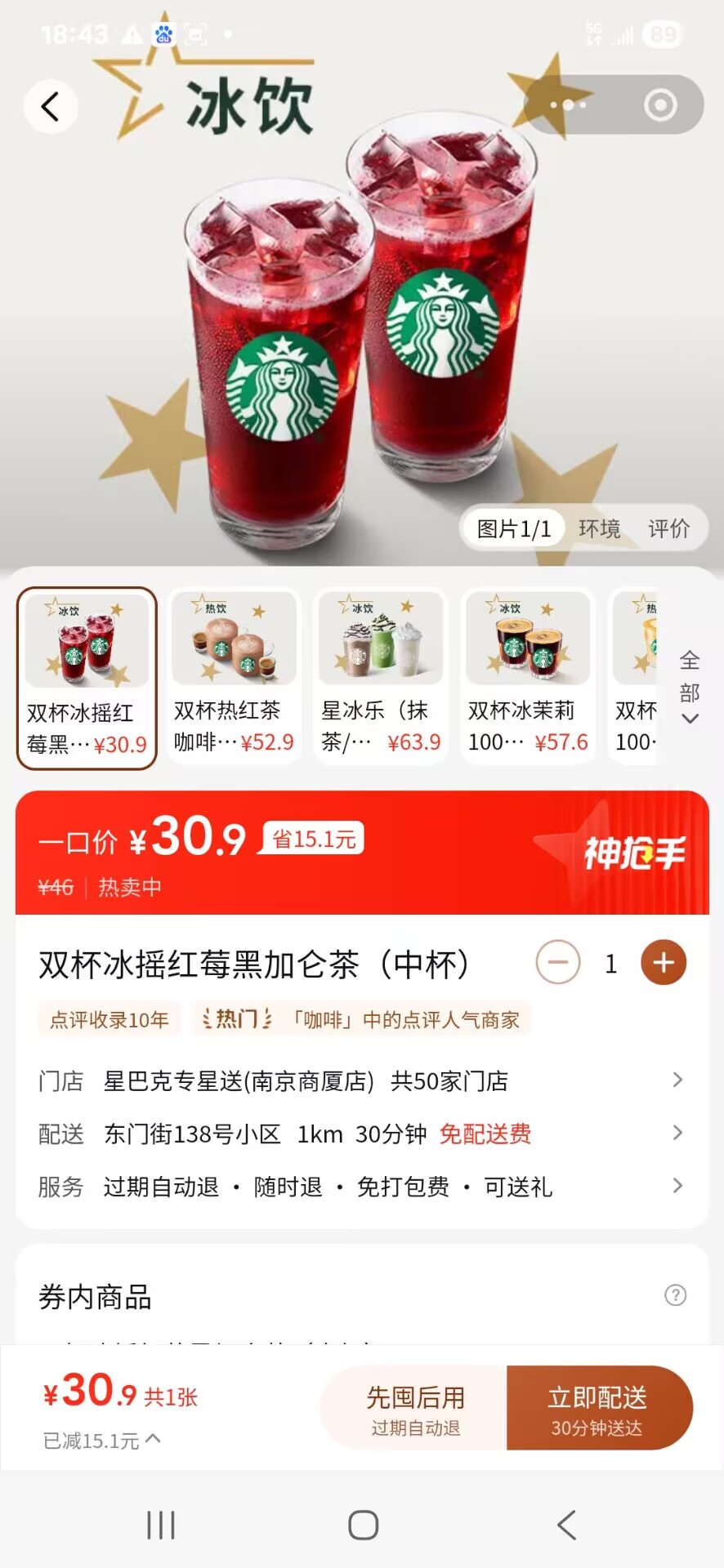This screenshot has width=724, height=1568.
Task: Open the three-dot more menu
Action: pyautogui.click(x=568, y=105)
